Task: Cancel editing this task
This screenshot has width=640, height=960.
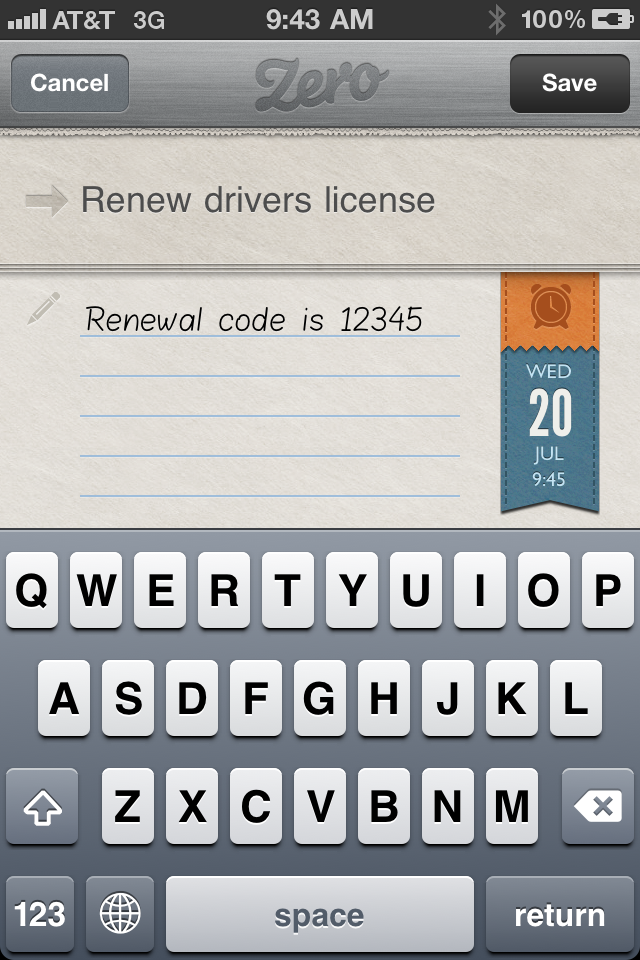Action: pyautogui.click(x=69, y=83)
